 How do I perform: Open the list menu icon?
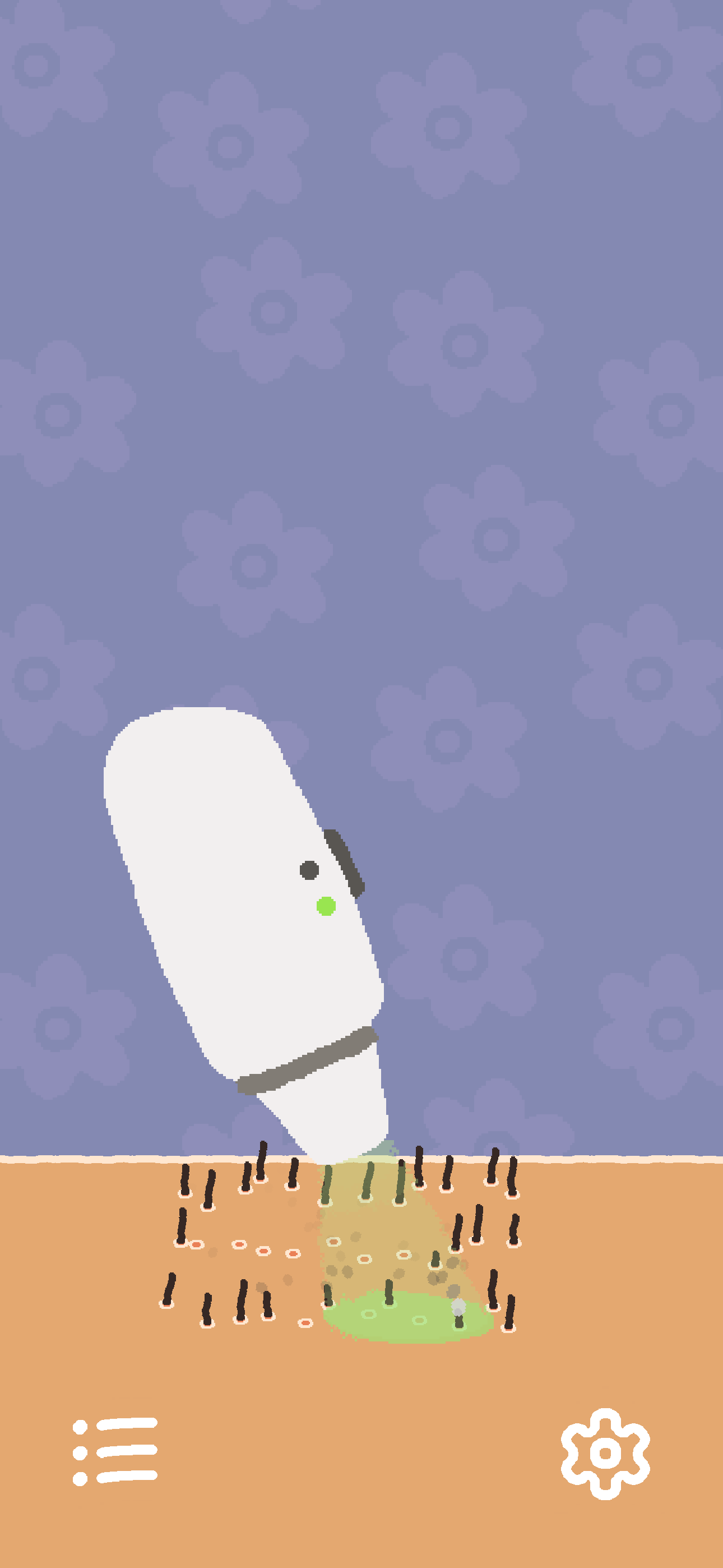(115, 1452)
